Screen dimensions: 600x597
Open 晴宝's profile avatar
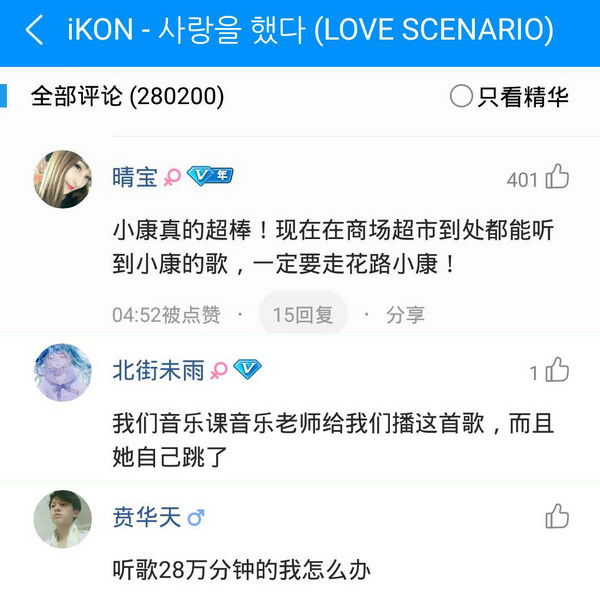point(62,179)
